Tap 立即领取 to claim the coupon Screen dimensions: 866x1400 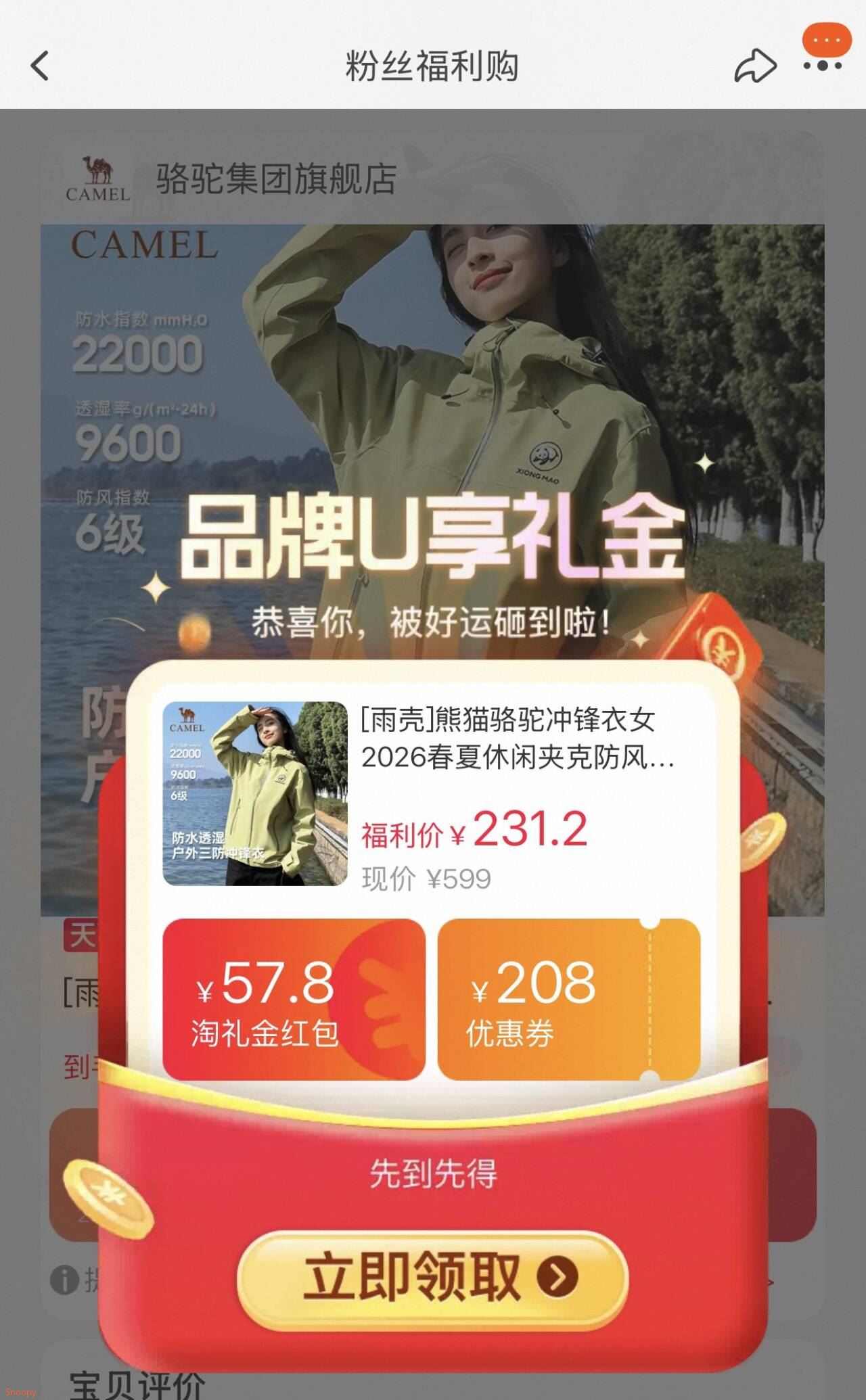coord(433,1277)
